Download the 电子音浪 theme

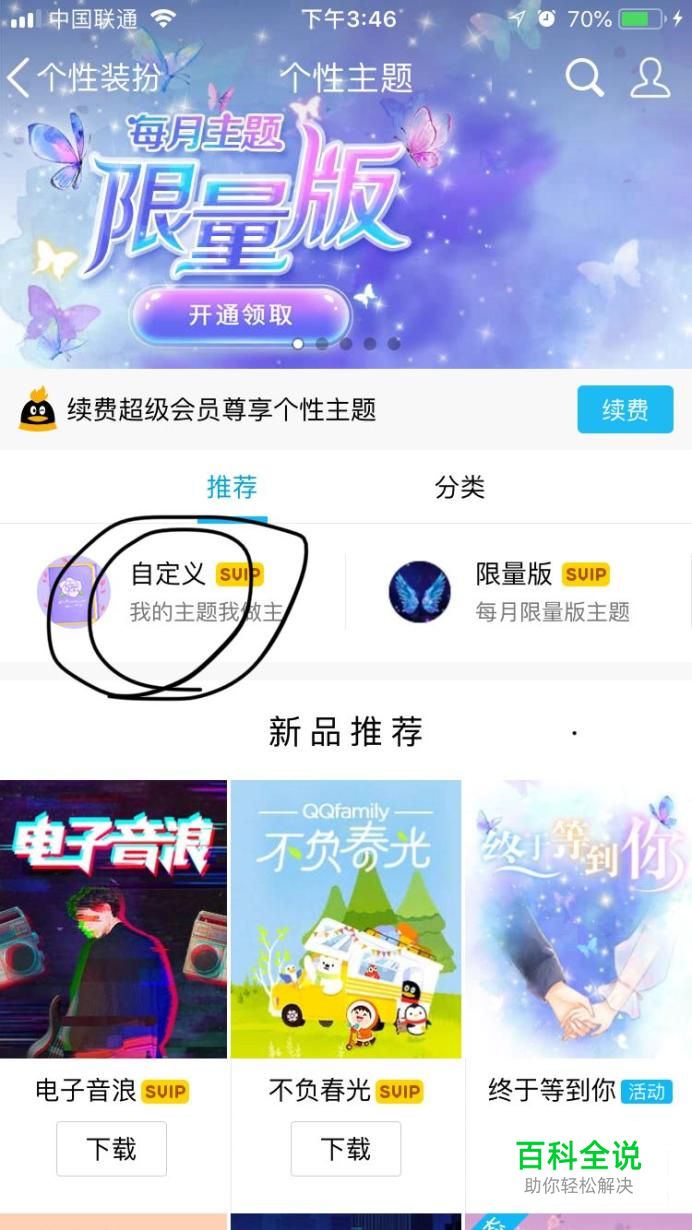point(111,1149)
